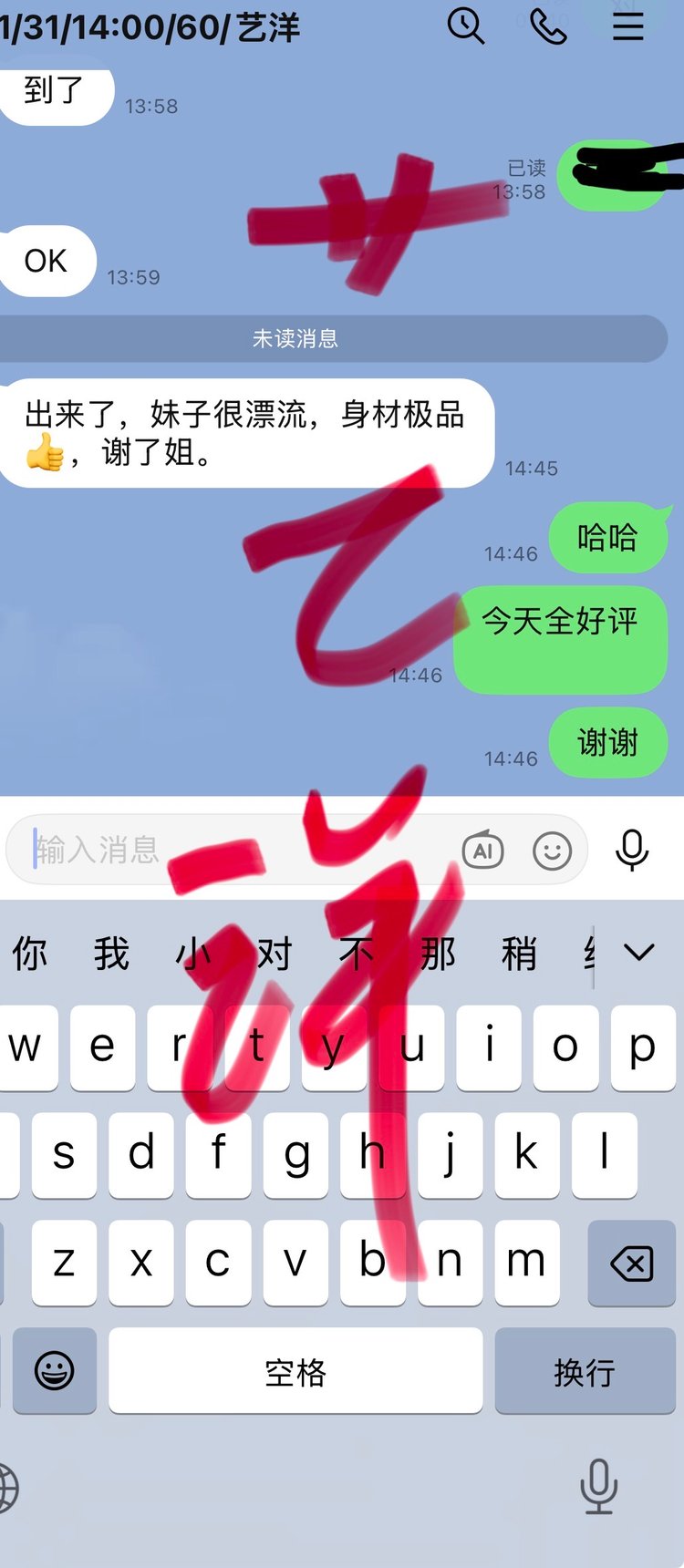The image size is (684, 1568).
Task: Expand the keyboard suggestion candidates
Action: 638,953
